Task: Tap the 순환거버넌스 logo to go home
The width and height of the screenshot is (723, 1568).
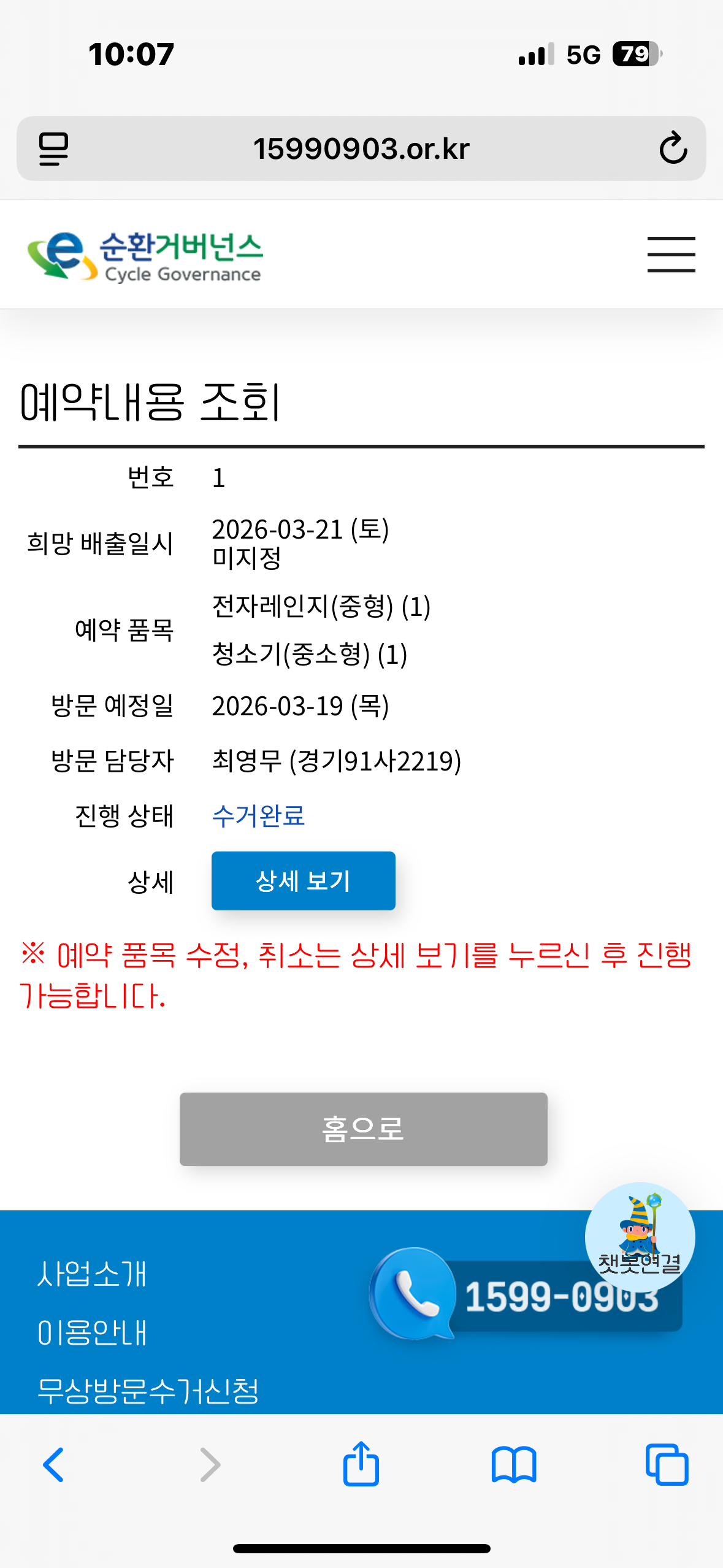Action: tap(145, 256)
